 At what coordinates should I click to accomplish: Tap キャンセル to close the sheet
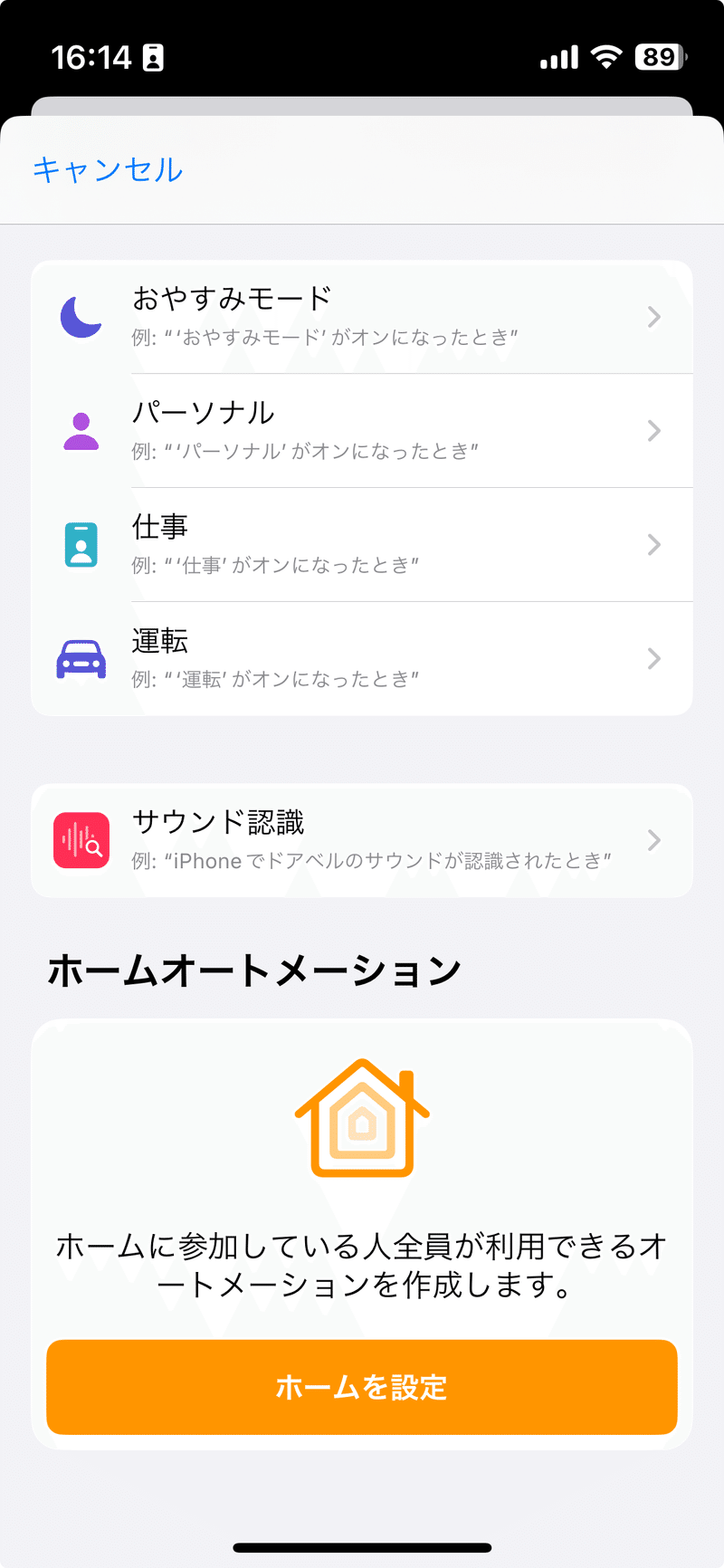[x=108, y=169]
